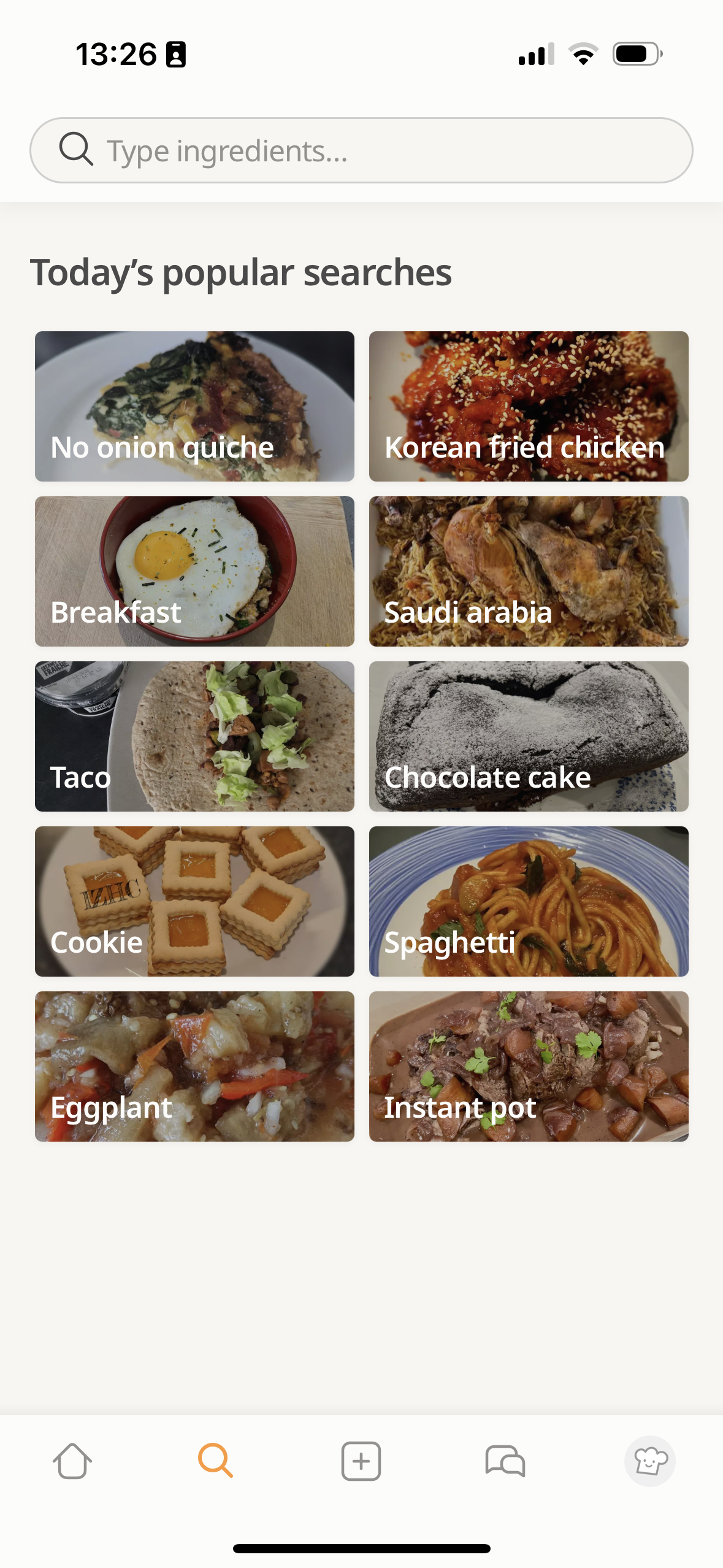
Task: View Taco recipes
Action: pos(194,736)
